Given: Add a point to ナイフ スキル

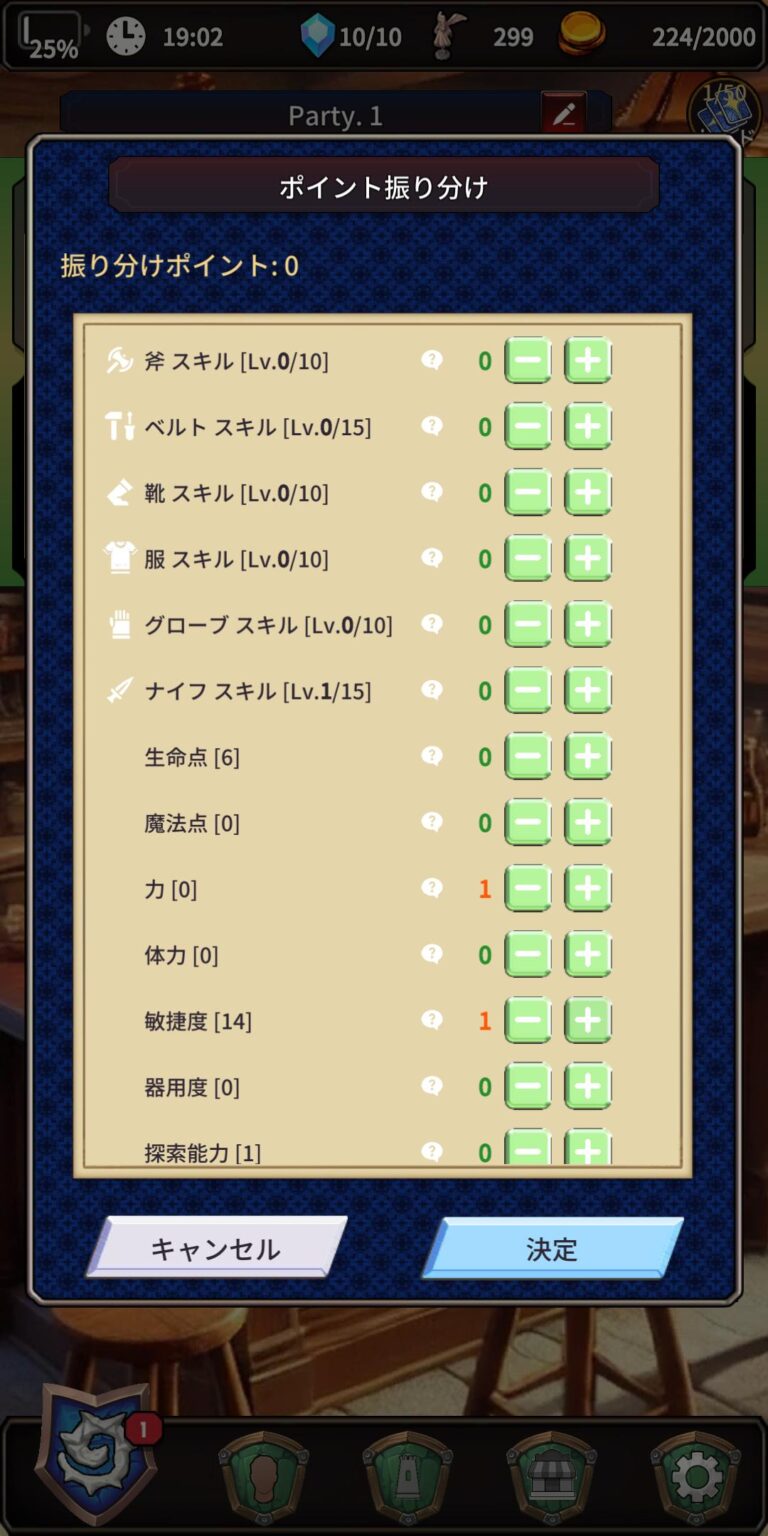Looking at the screenshot, I should [x=588, y=691].
